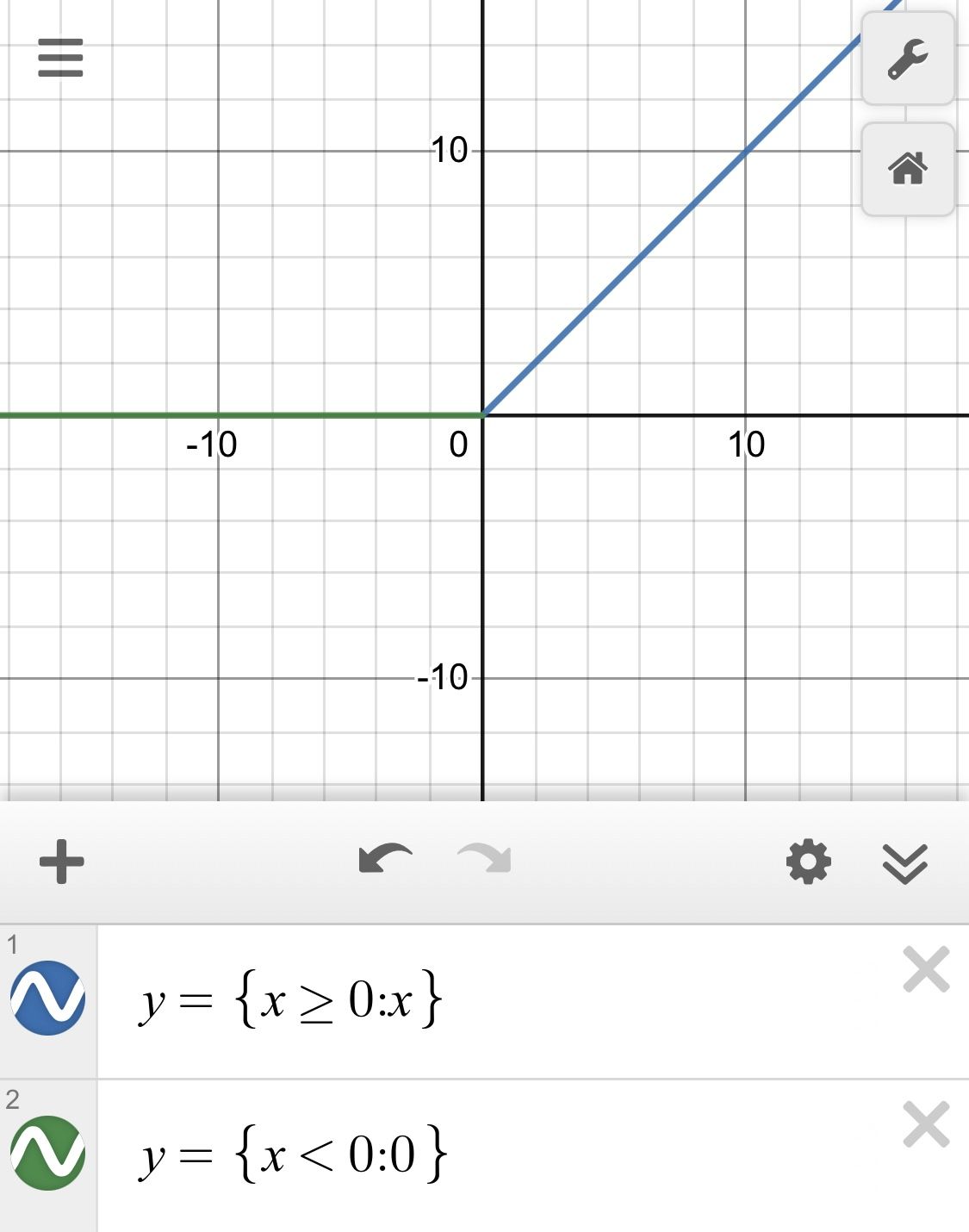Reset graph to default home view
Screen dimensions: 969x1232
tap(908, 169)
